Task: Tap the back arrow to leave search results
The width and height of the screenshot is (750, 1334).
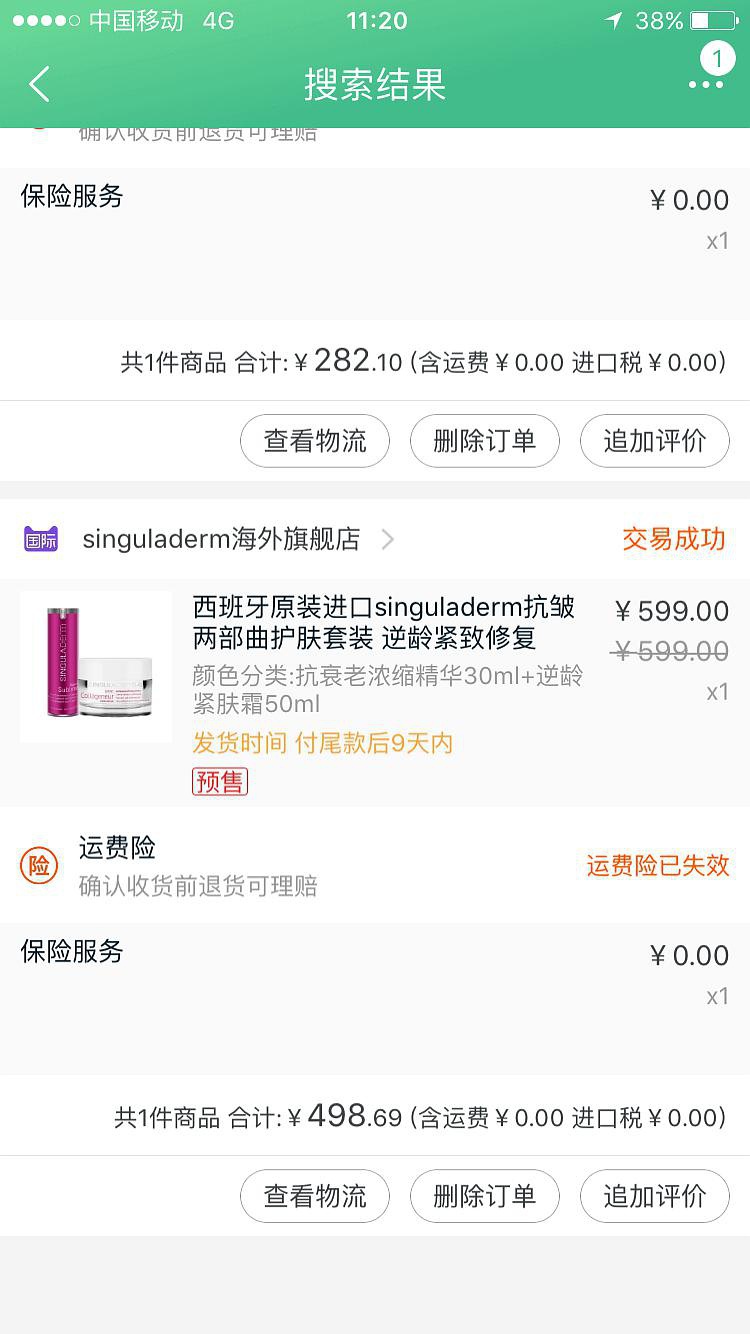Action: [x=38, y=85]
